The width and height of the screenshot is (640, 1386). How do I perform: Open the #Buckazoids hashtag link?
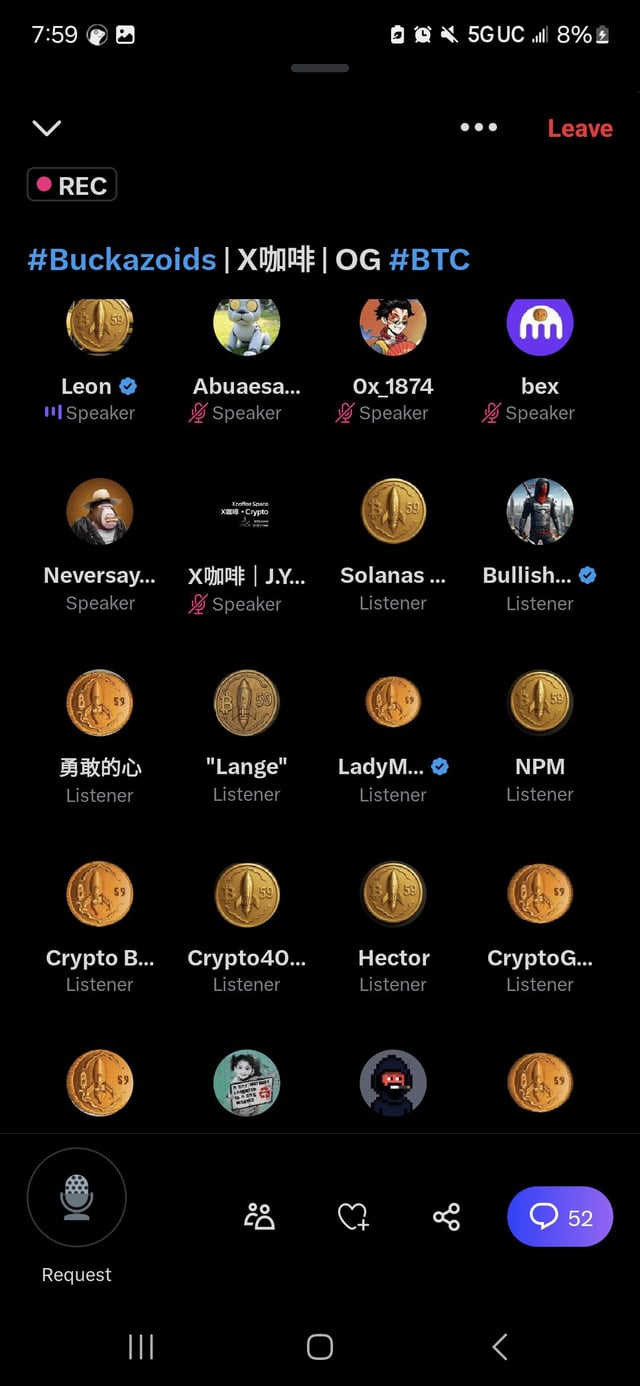(x=122, y=260)
